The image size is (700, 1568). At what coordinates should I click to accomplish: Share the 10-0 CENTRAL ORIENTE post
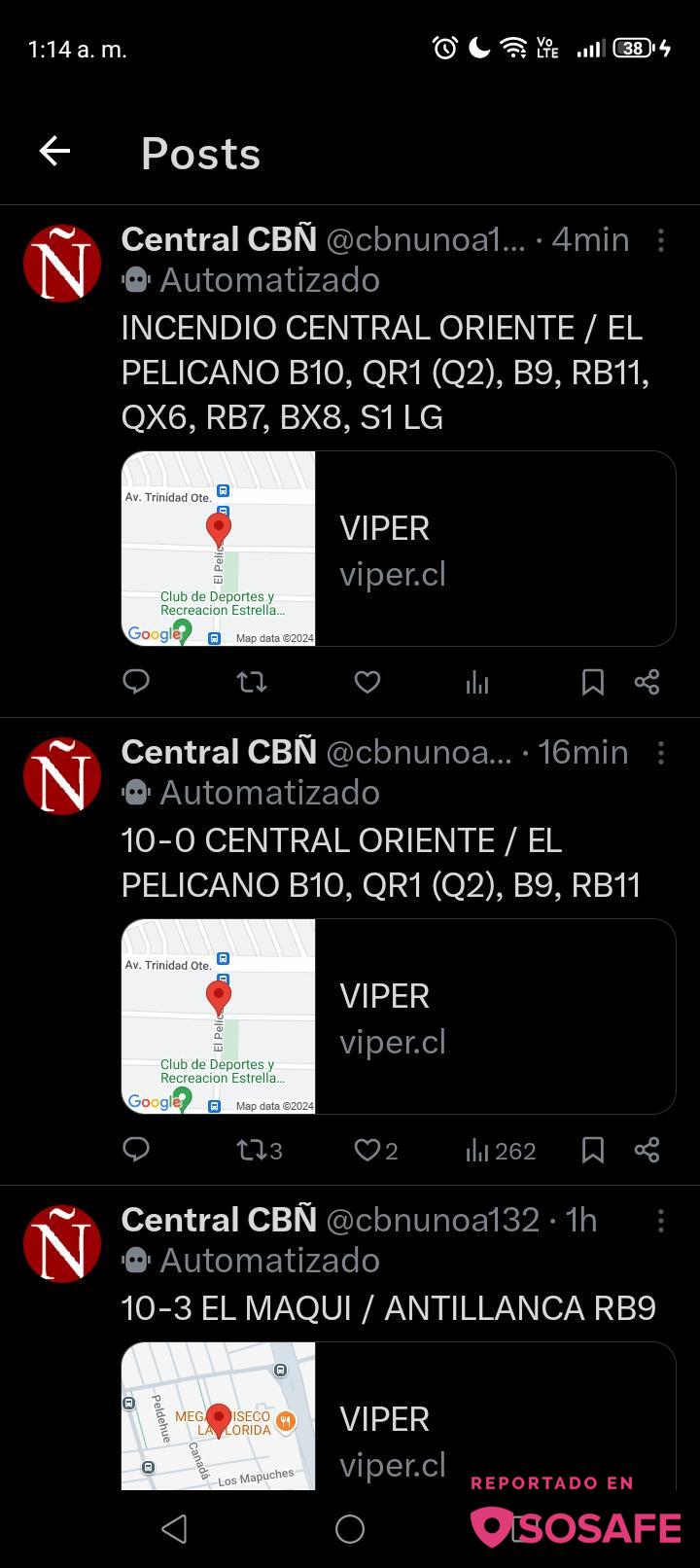click(647, 1151)
